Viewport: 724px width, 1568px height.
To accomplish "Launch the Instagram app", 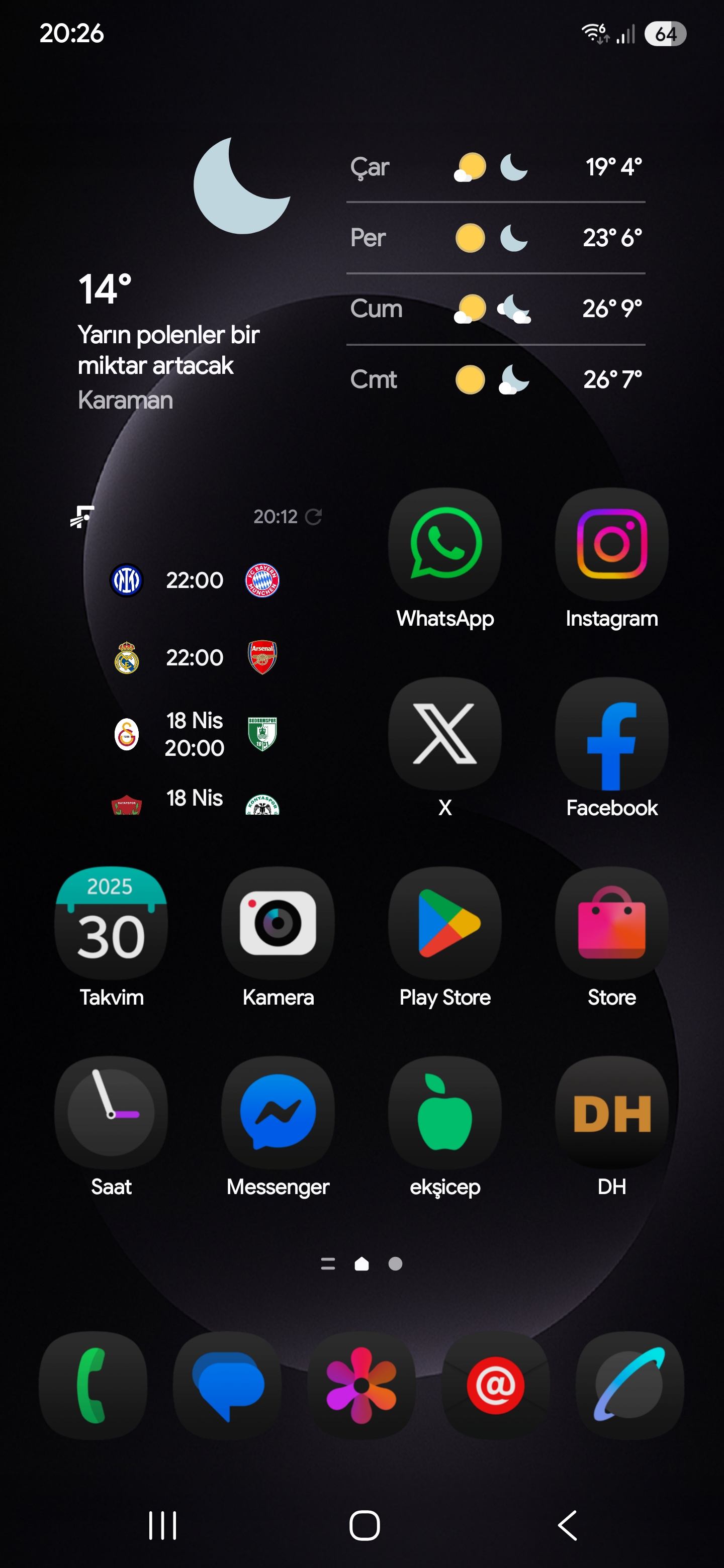I will pos(611,544).
